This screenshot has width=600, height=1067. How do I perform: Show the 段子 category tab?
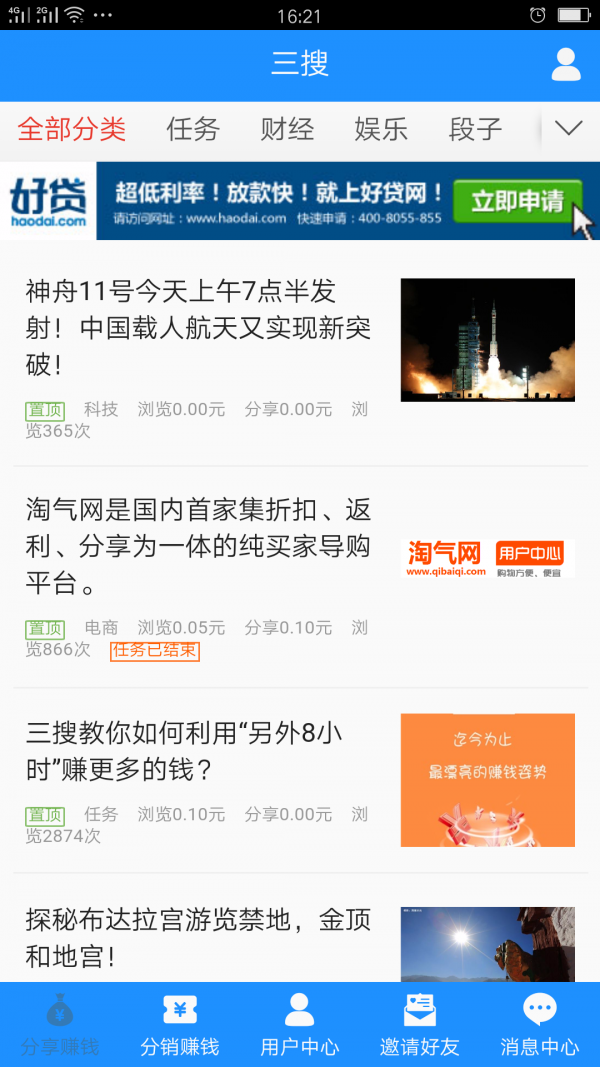pyautogui.click(x=475, y=129)
